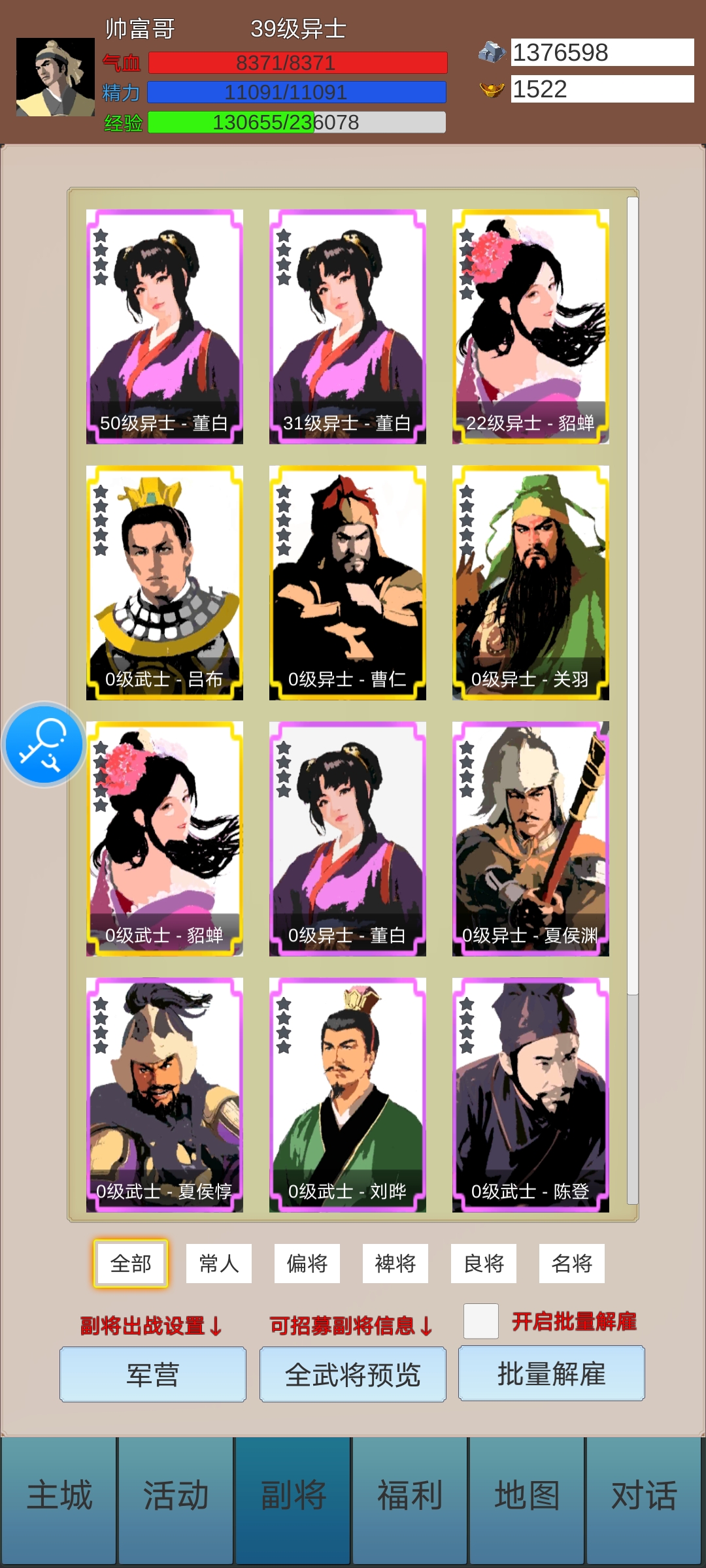
Task: Tap the floating blue key icon
Action: click(x=43, y=744)
